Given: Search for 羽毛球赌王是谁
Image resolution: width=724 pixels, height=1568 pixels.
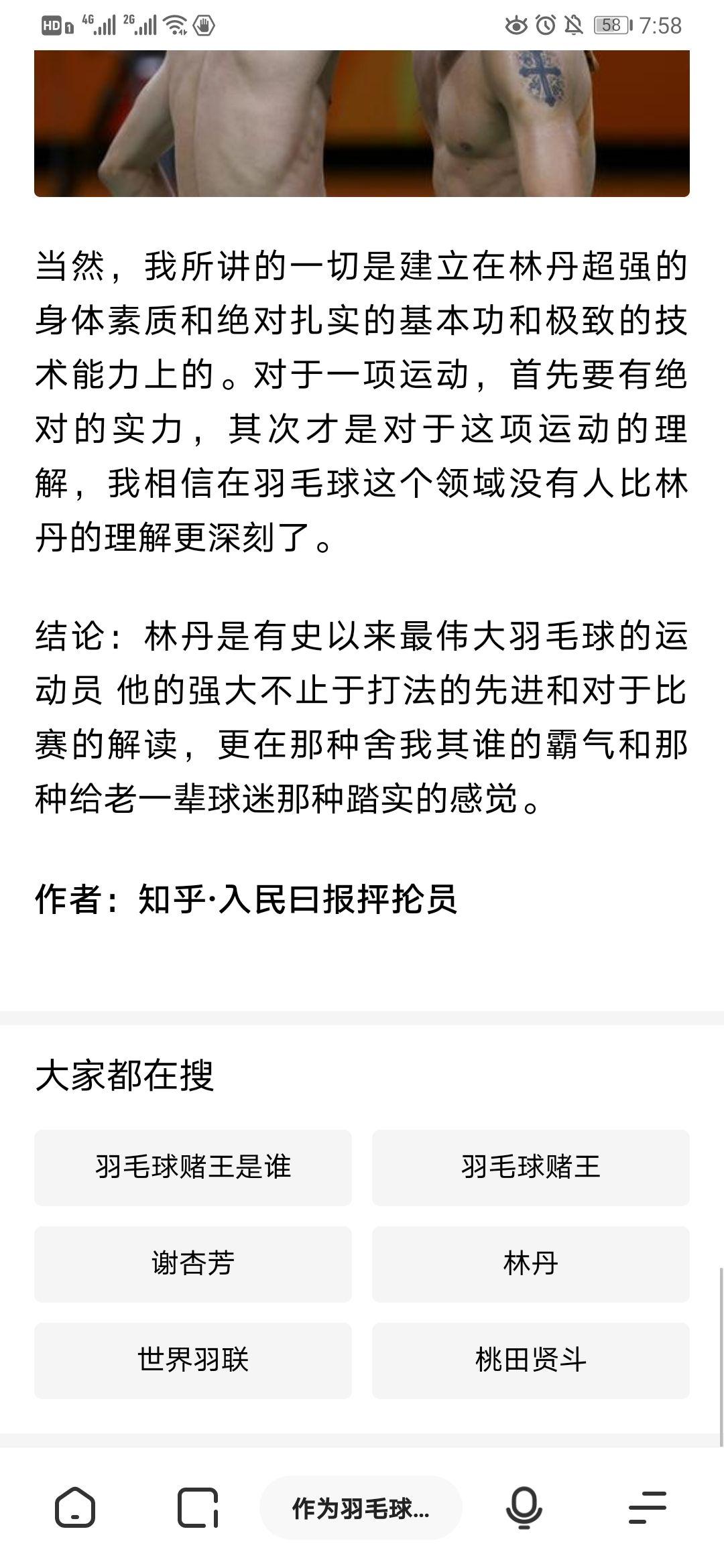Looking at the screenshot, I should (193, 1167).
